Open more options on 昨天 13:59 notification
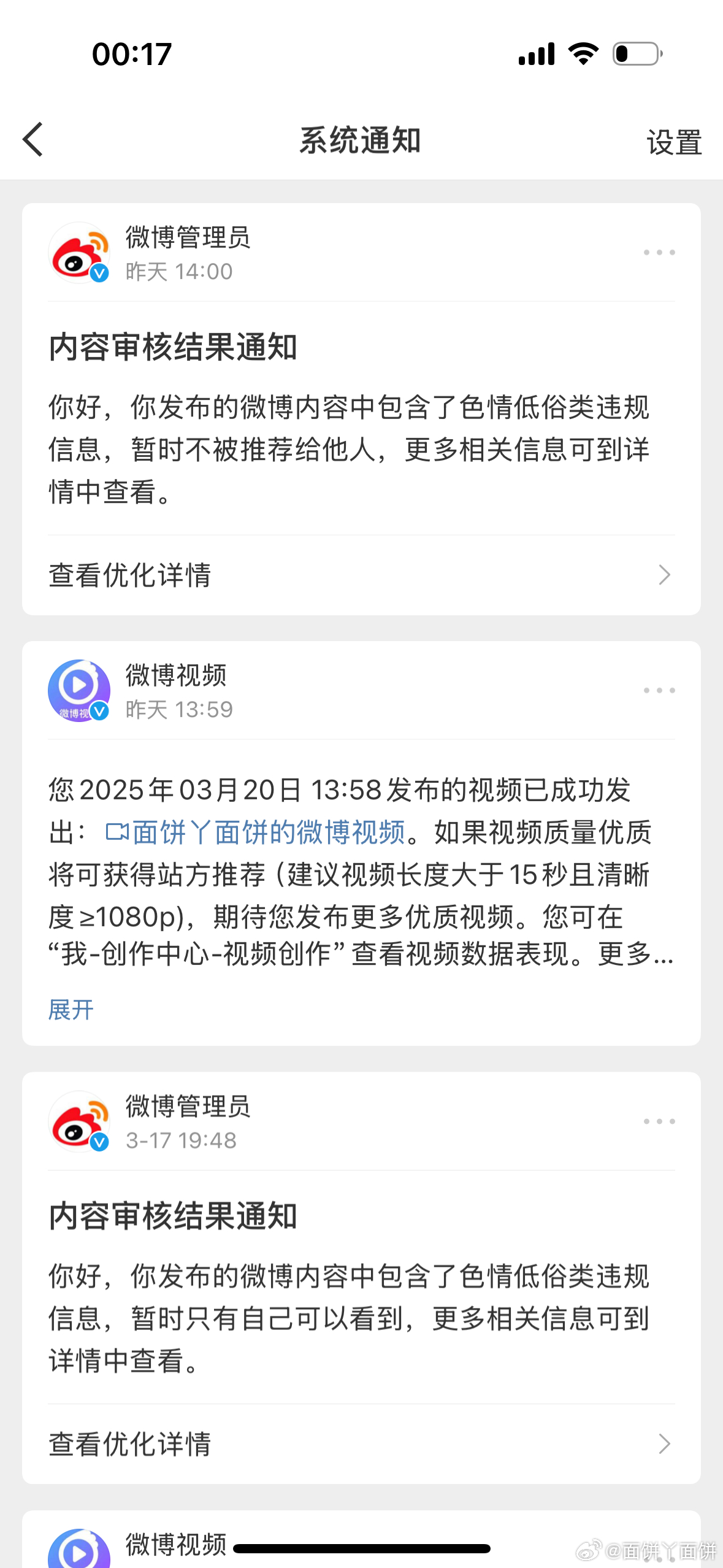Viewport: 723px width, 1568px height. coord(659,690)
